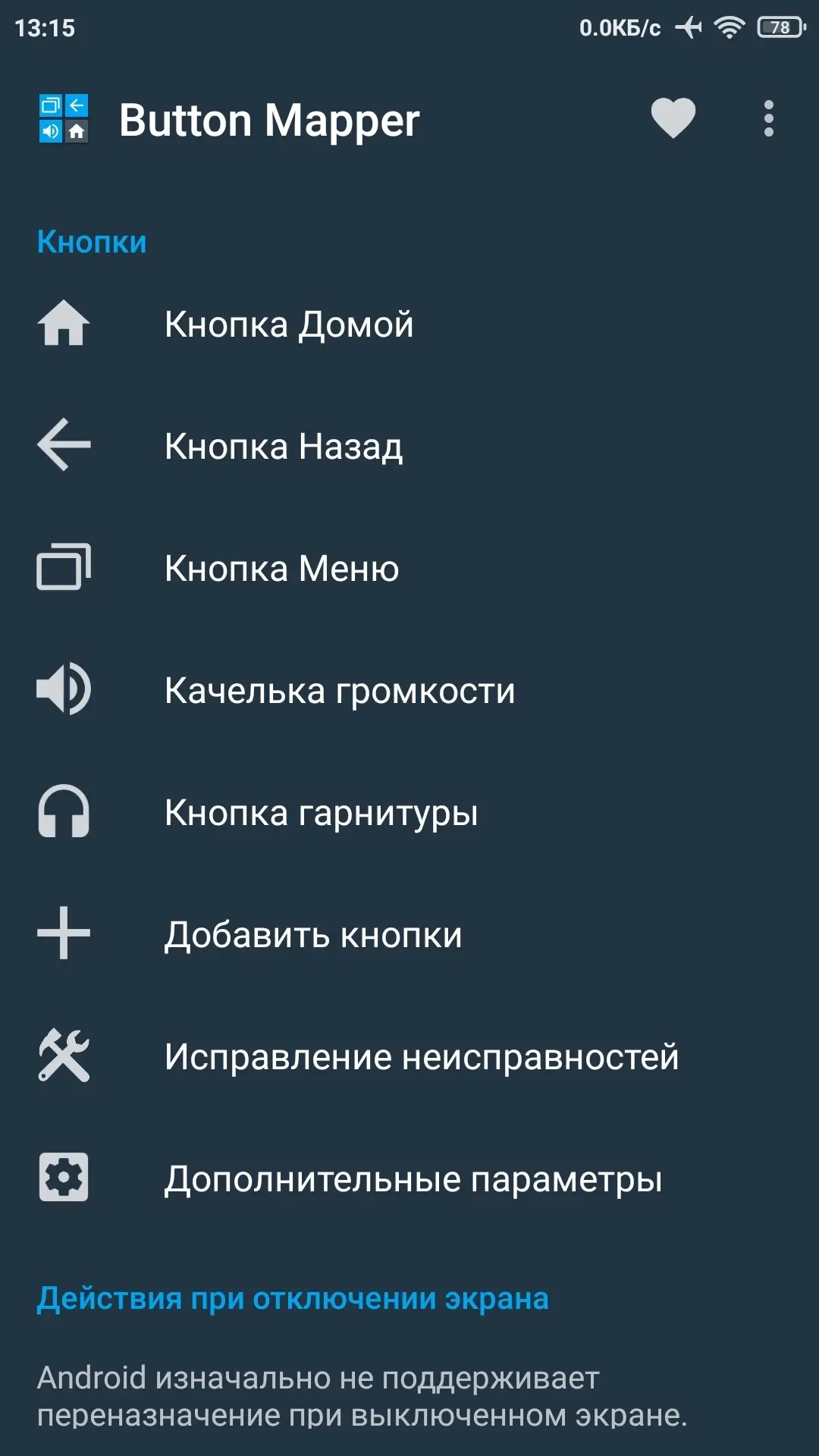Open Качелька громкости settings
Image resolution: width=819 pixels, height=1456 pixels.
click(x=409, y=690)
